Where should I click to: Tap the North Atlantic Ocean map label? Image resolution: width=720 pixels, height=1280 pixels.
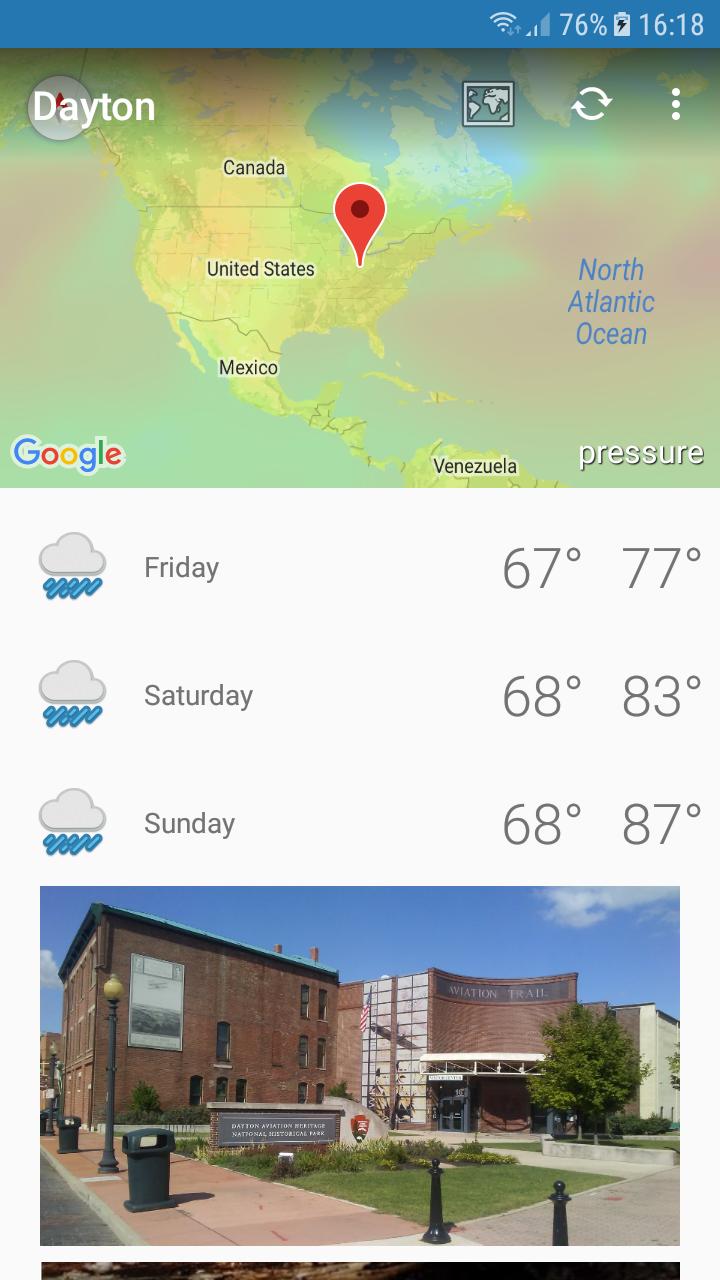[611, 301]
